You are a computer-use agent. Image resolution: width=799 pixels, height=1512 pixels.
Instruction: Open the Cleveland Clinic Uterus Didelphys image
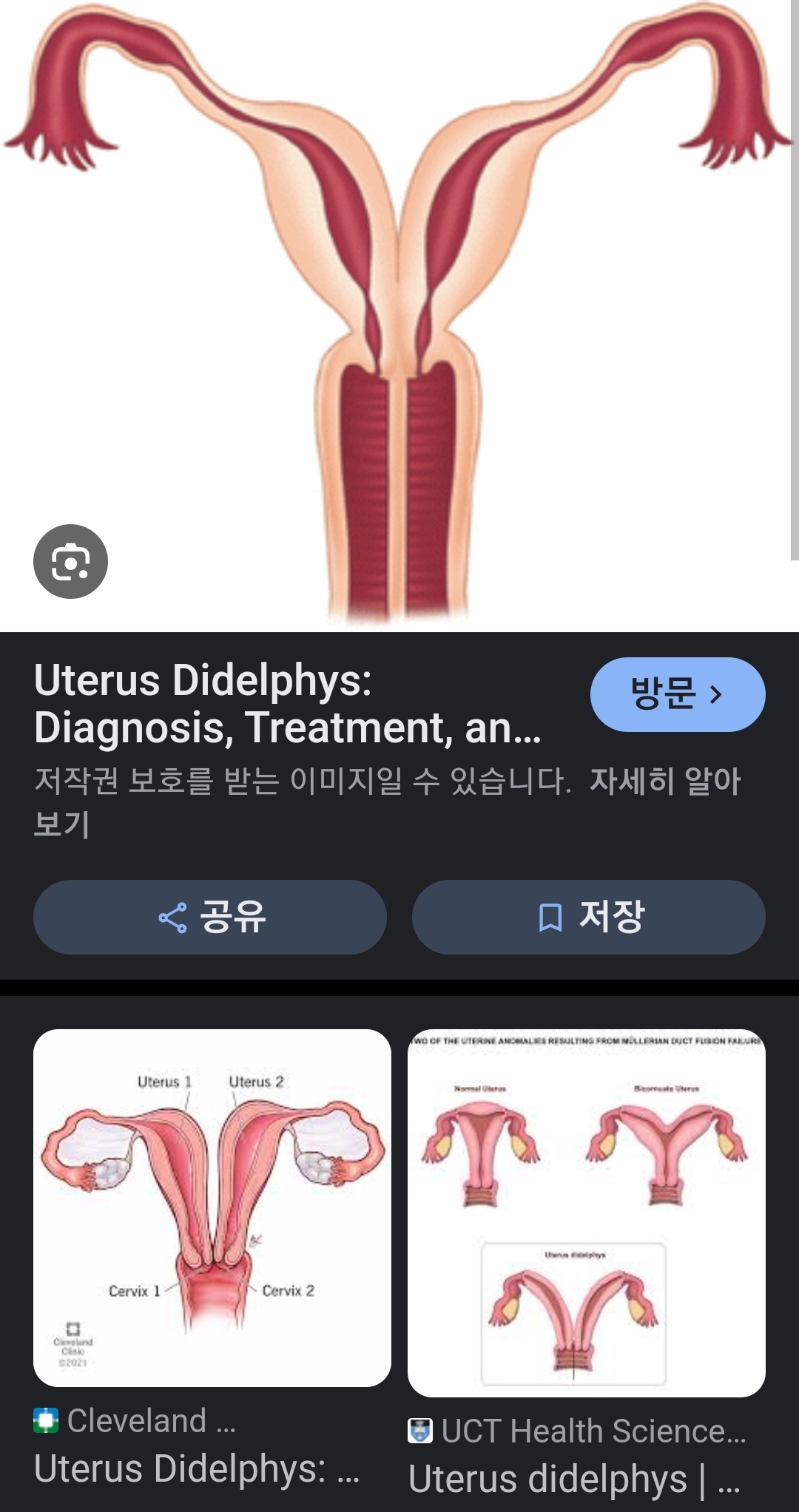[x=212, y=1208]
